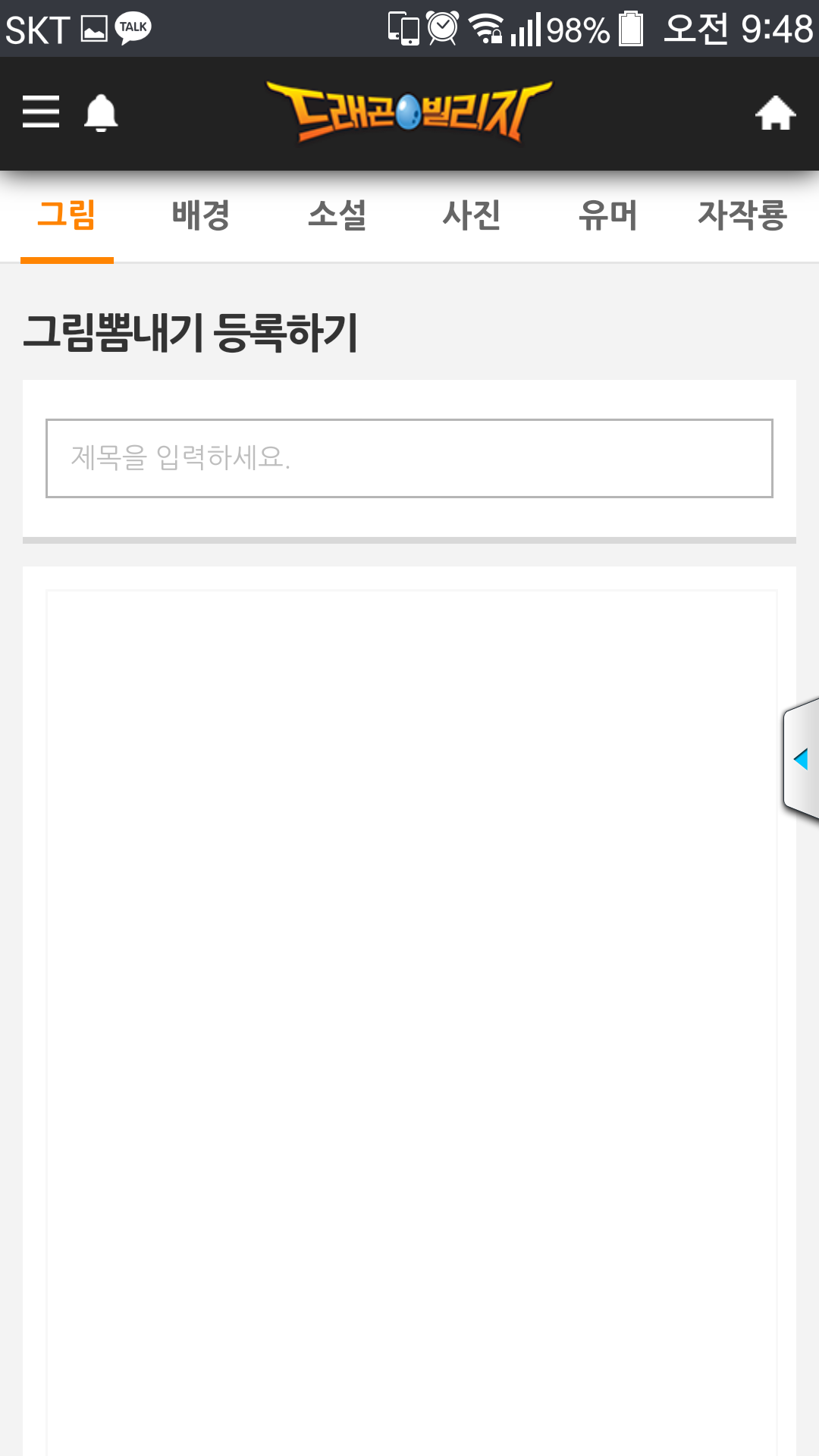Tap the title field 제목을 입력하세요
Image resolution: width=819 pixels, height=1456 pixels.
click(x=409, y=458)
